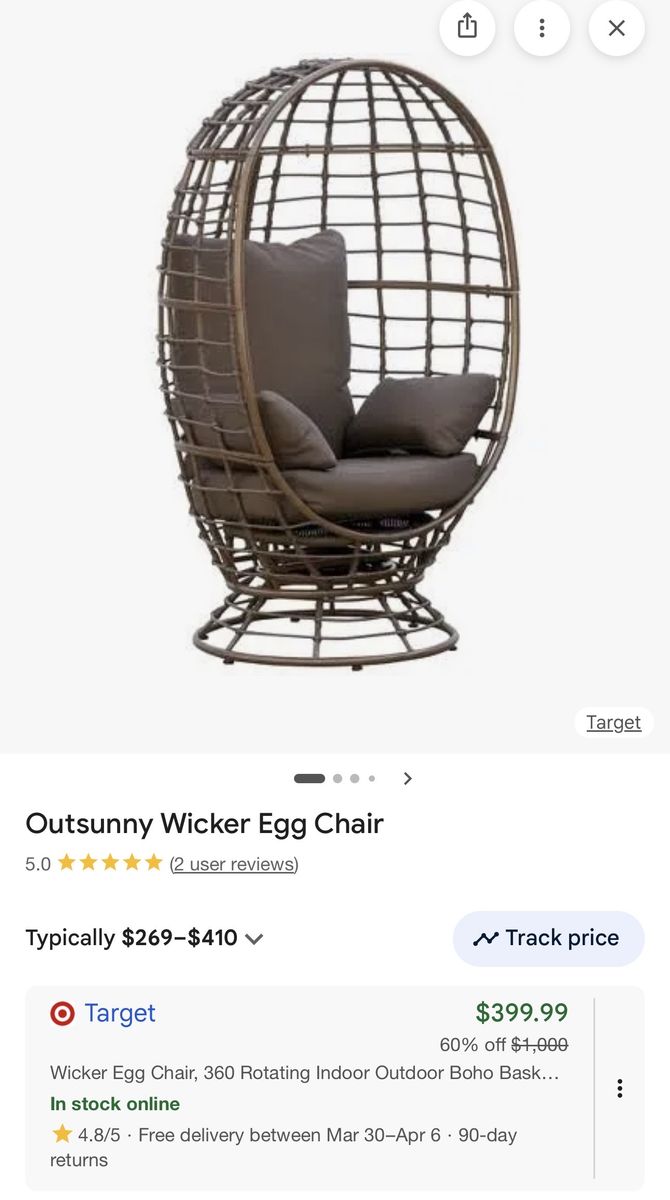Close the product detail panel

tap(616, 28)
